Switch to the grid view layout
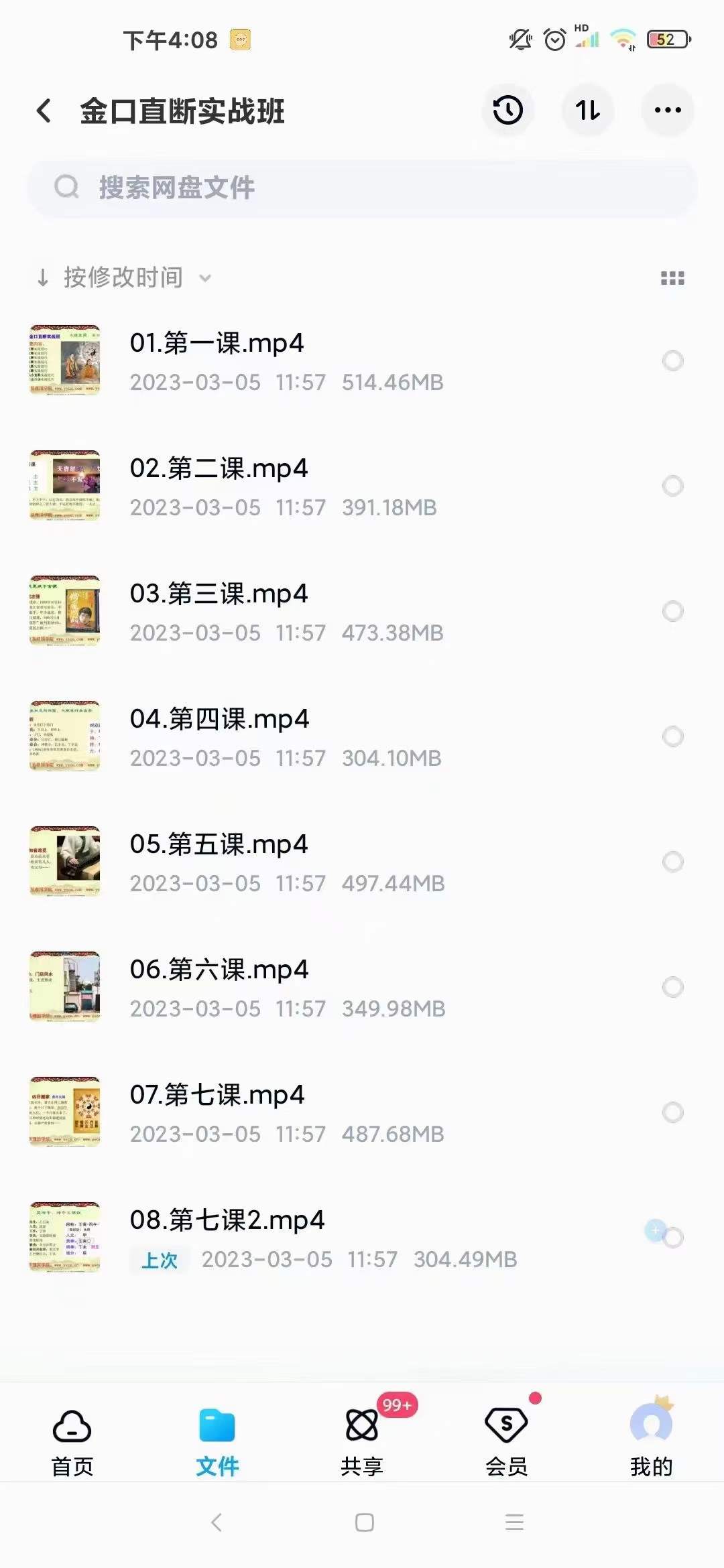 672,278
